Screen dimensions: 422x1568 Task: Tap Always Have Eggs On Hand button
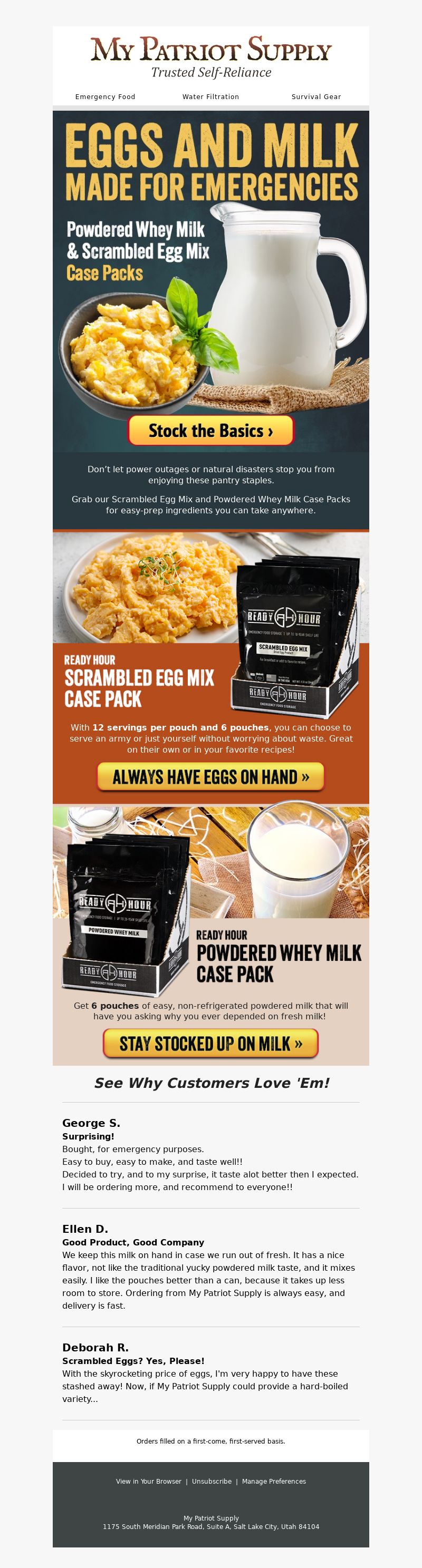click(x=210, y=777)
